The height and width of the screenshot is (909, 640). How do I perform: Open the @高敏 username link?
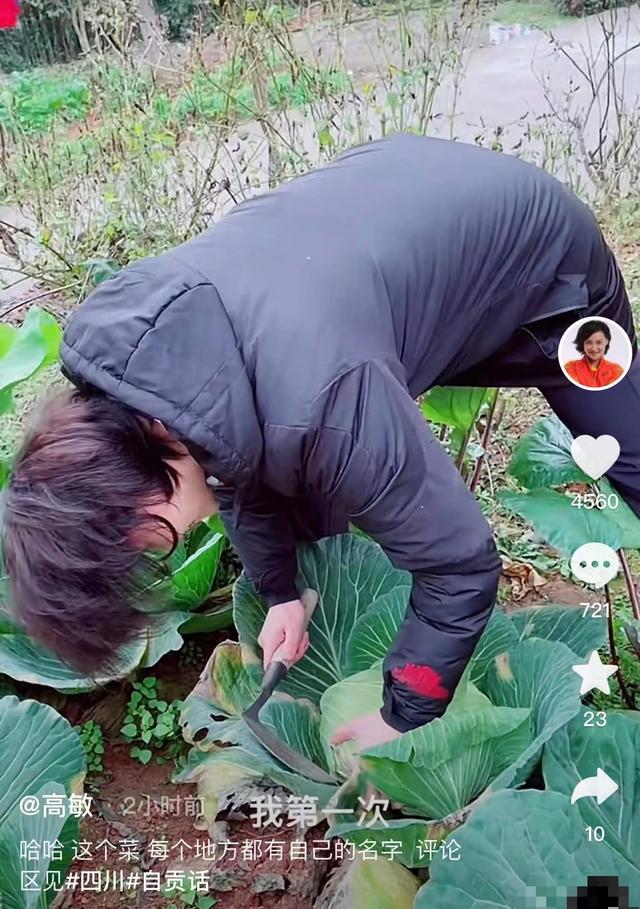coord(56,805)
